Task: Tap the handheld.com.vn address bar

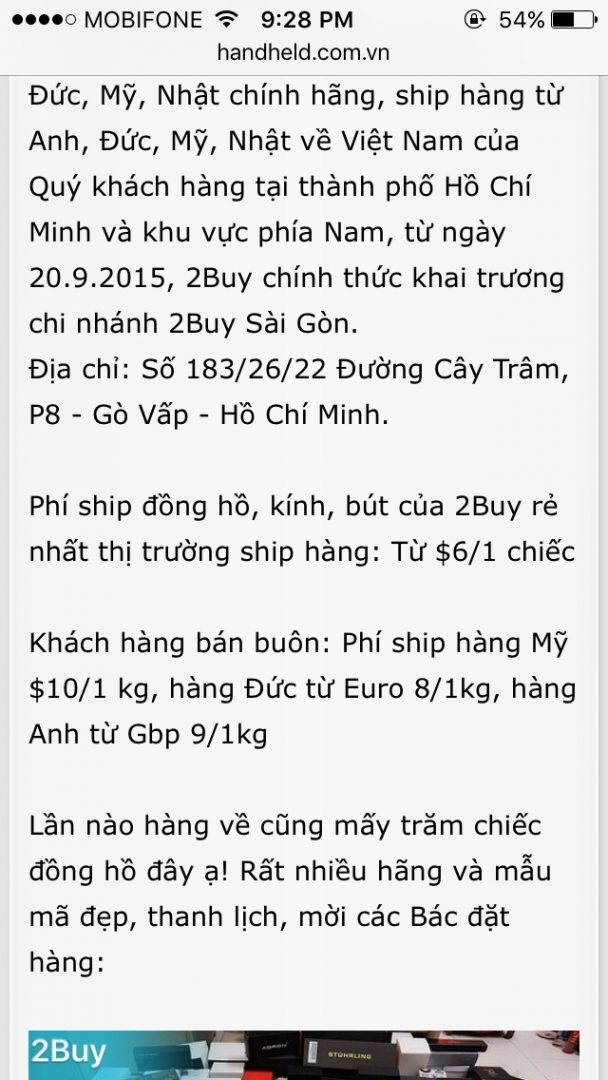Action: pos(303,53)
